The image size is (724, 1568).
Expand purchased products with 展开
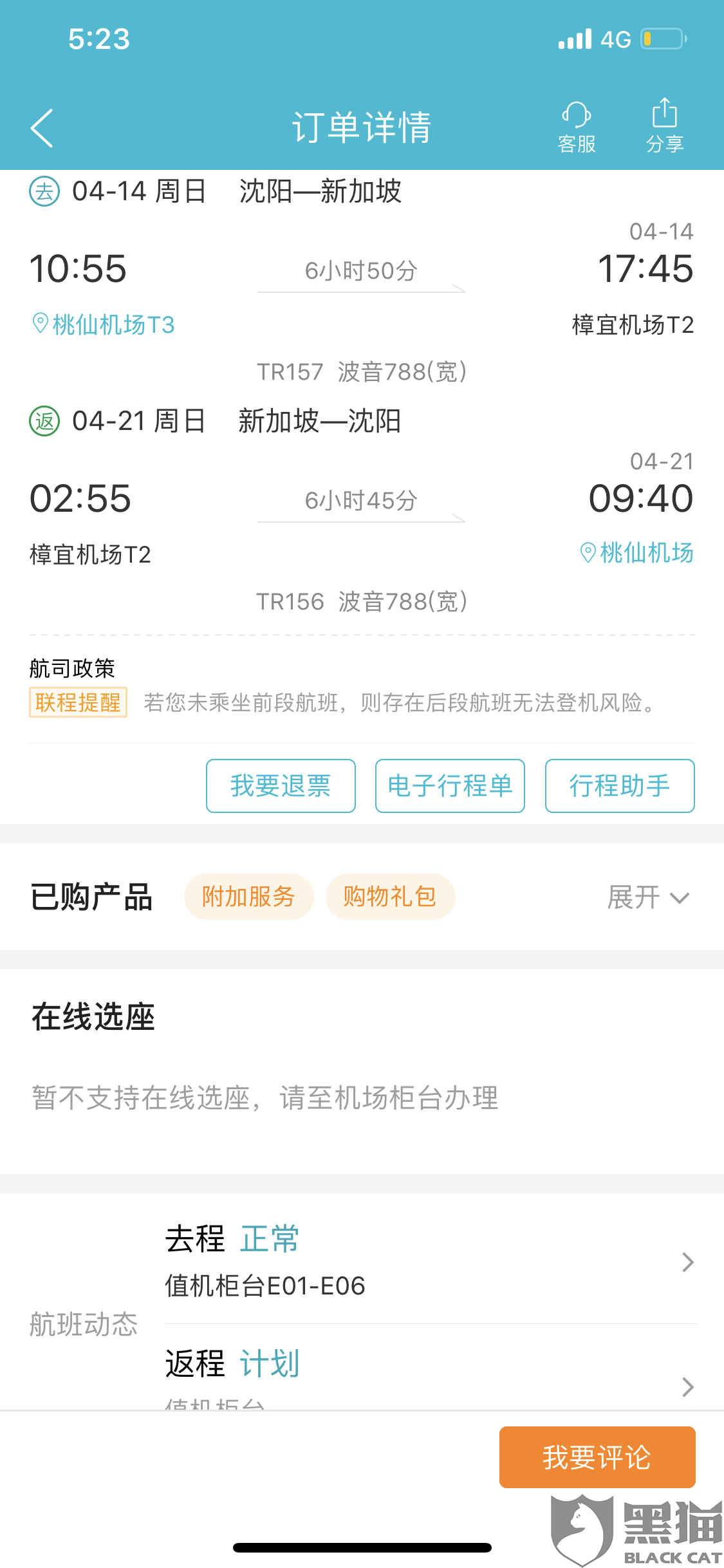click(x=648, y=897)
